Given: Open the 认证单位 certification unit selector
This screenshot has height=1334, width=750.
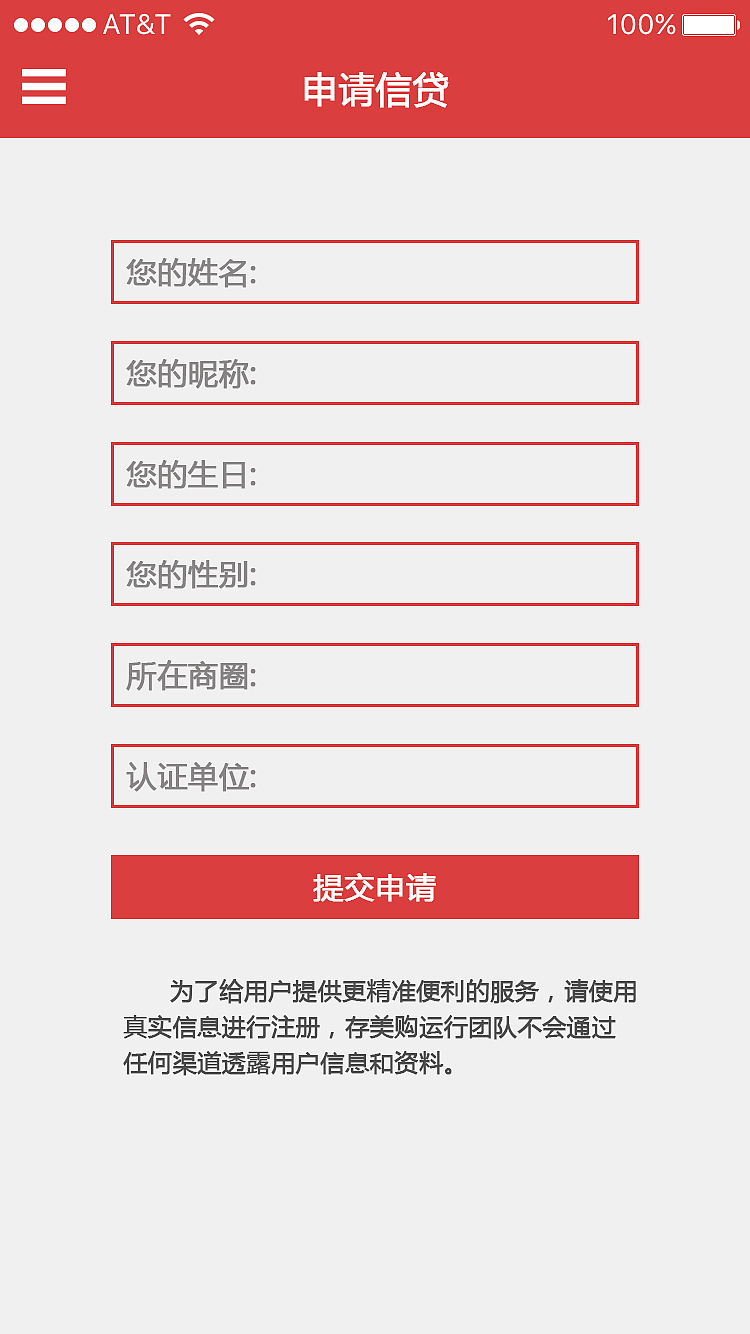Looking at the screenshot, I should point(375,776).
